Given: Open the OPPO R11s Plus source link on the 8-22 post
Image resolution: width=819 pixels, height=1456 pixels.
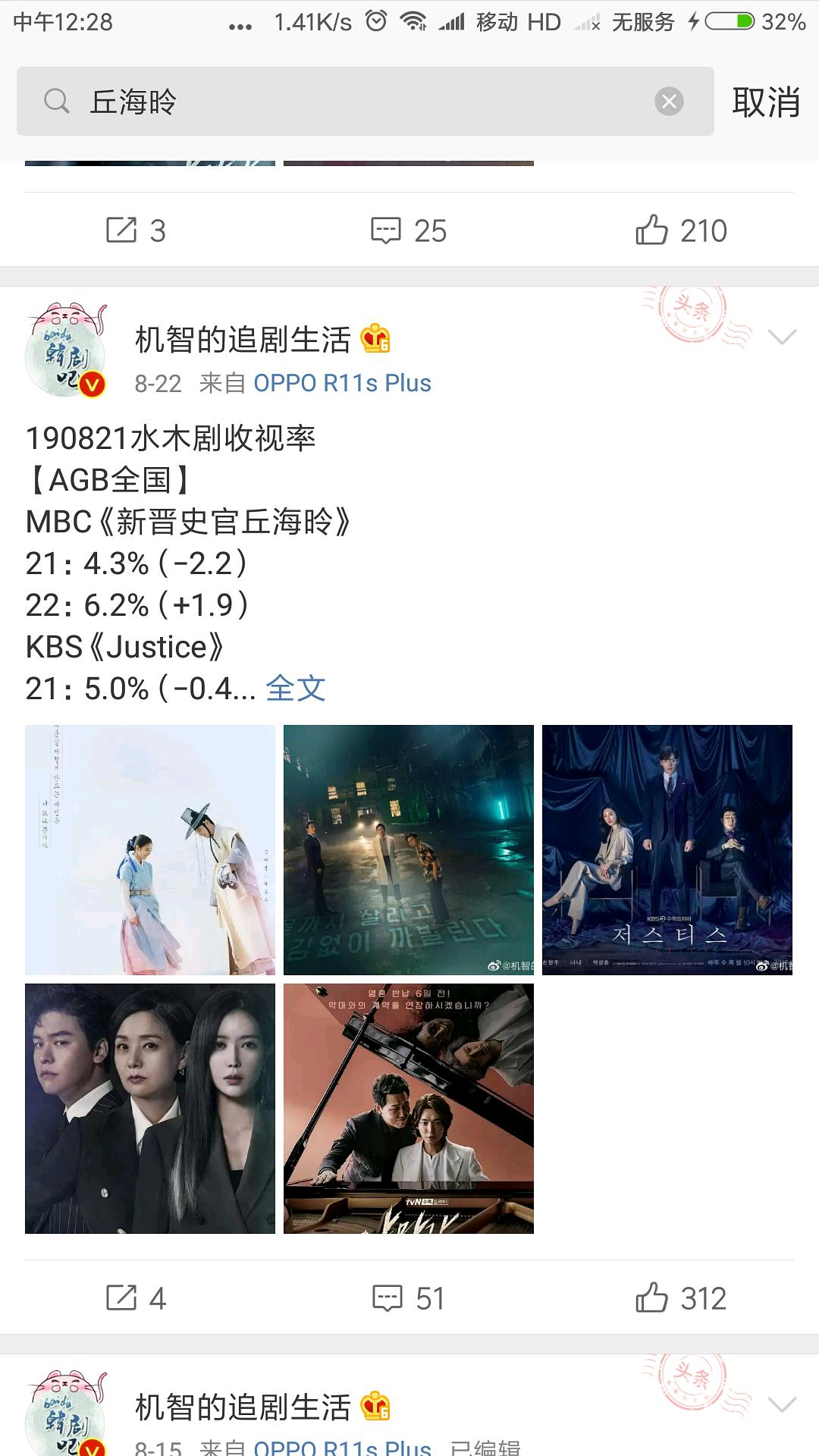Looking at the screenshot, I should point(342,384).
